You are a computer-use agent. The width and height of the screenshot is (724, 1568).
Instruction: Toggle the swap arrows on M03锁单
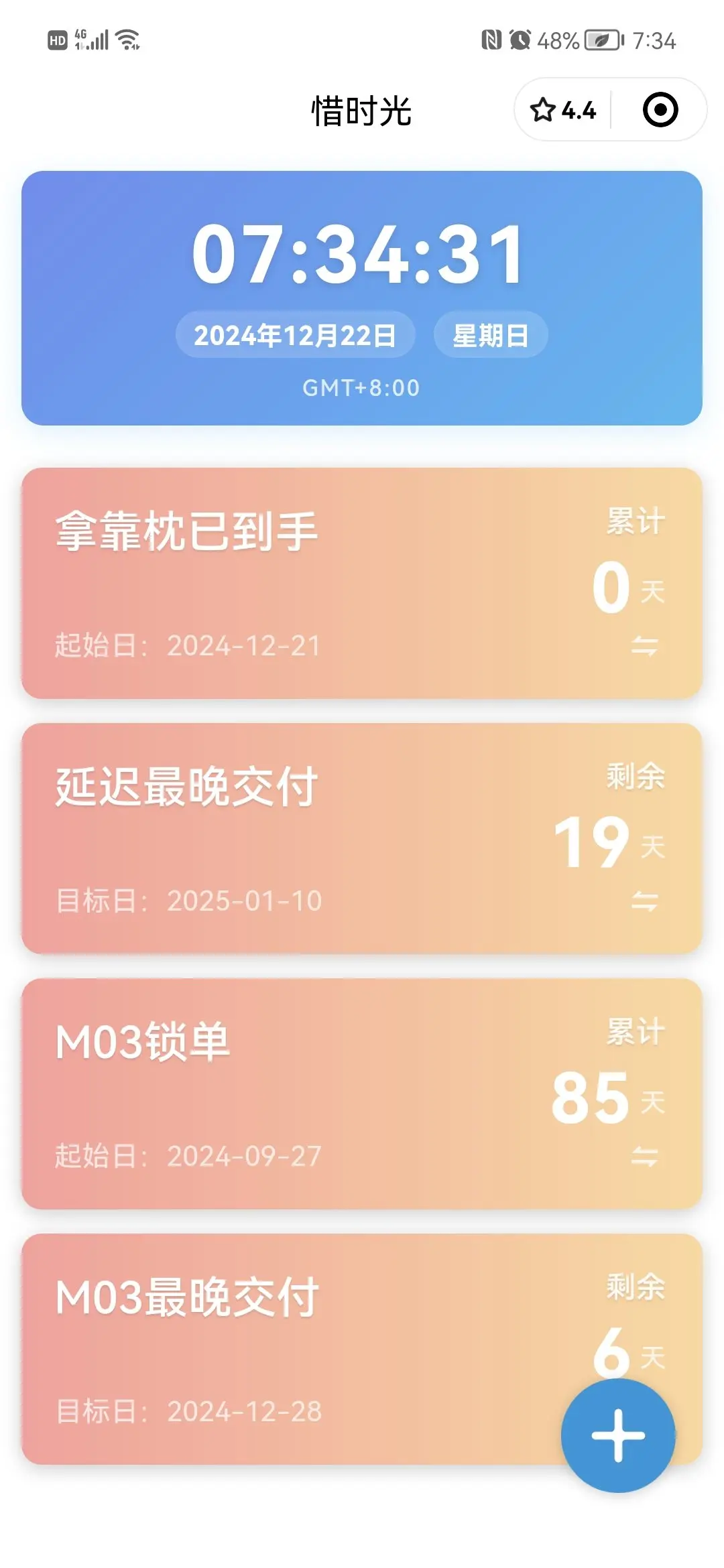point(644,1157)
